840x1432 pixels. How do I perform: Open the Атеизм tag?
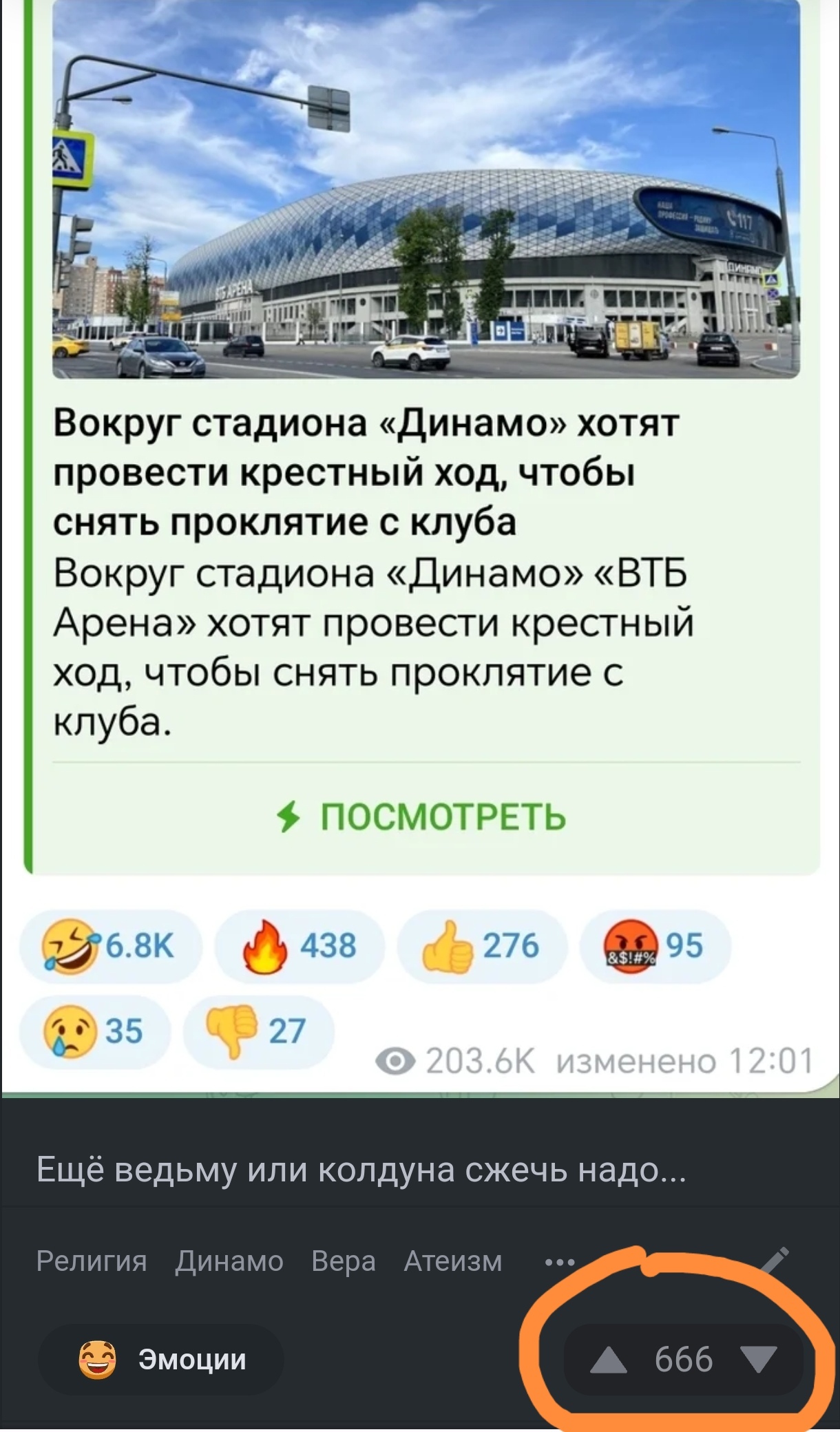click(x=453, y=1261)
